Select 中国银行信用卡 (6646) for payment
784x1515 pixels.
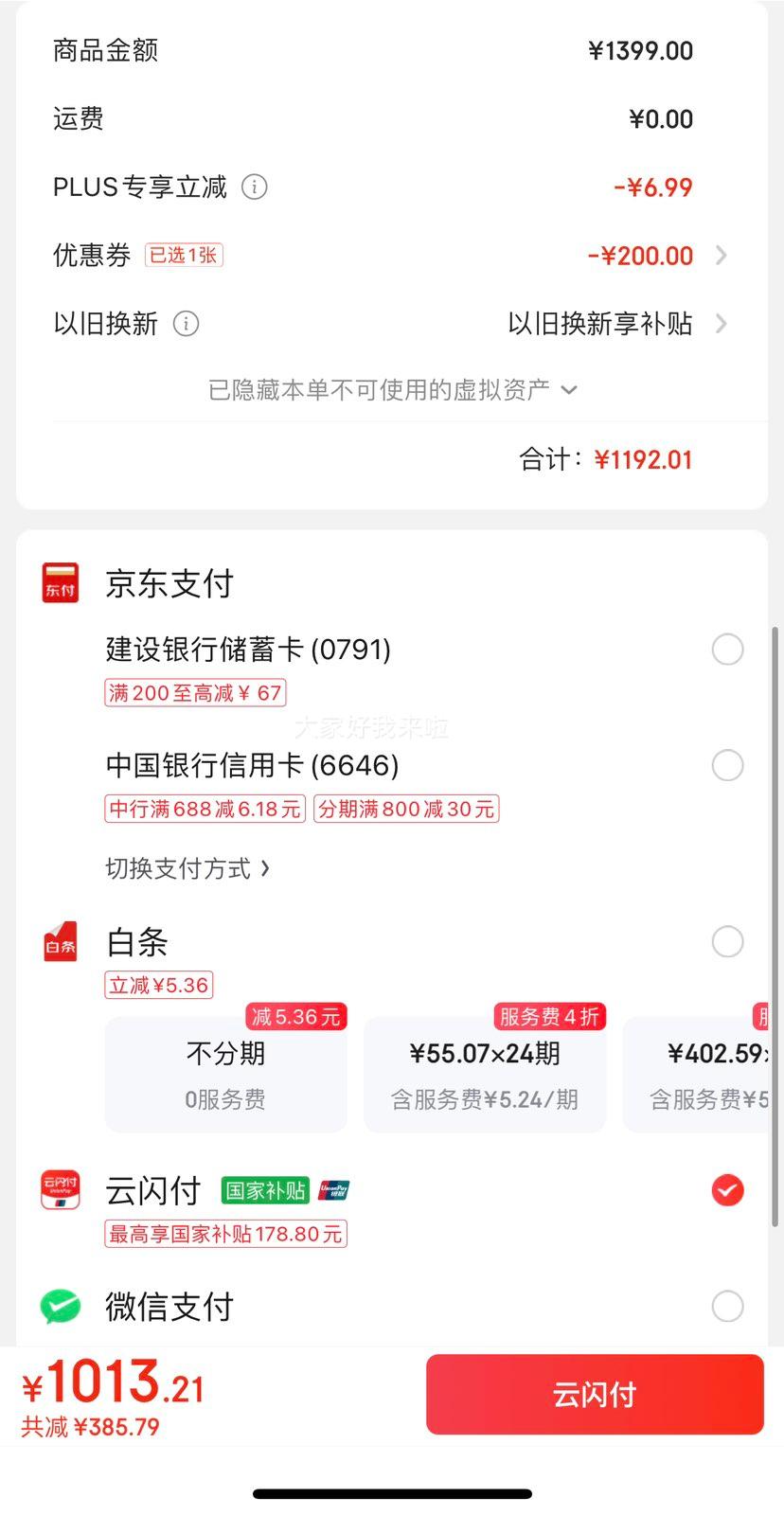pyautogui.click(x=727, y=765)
